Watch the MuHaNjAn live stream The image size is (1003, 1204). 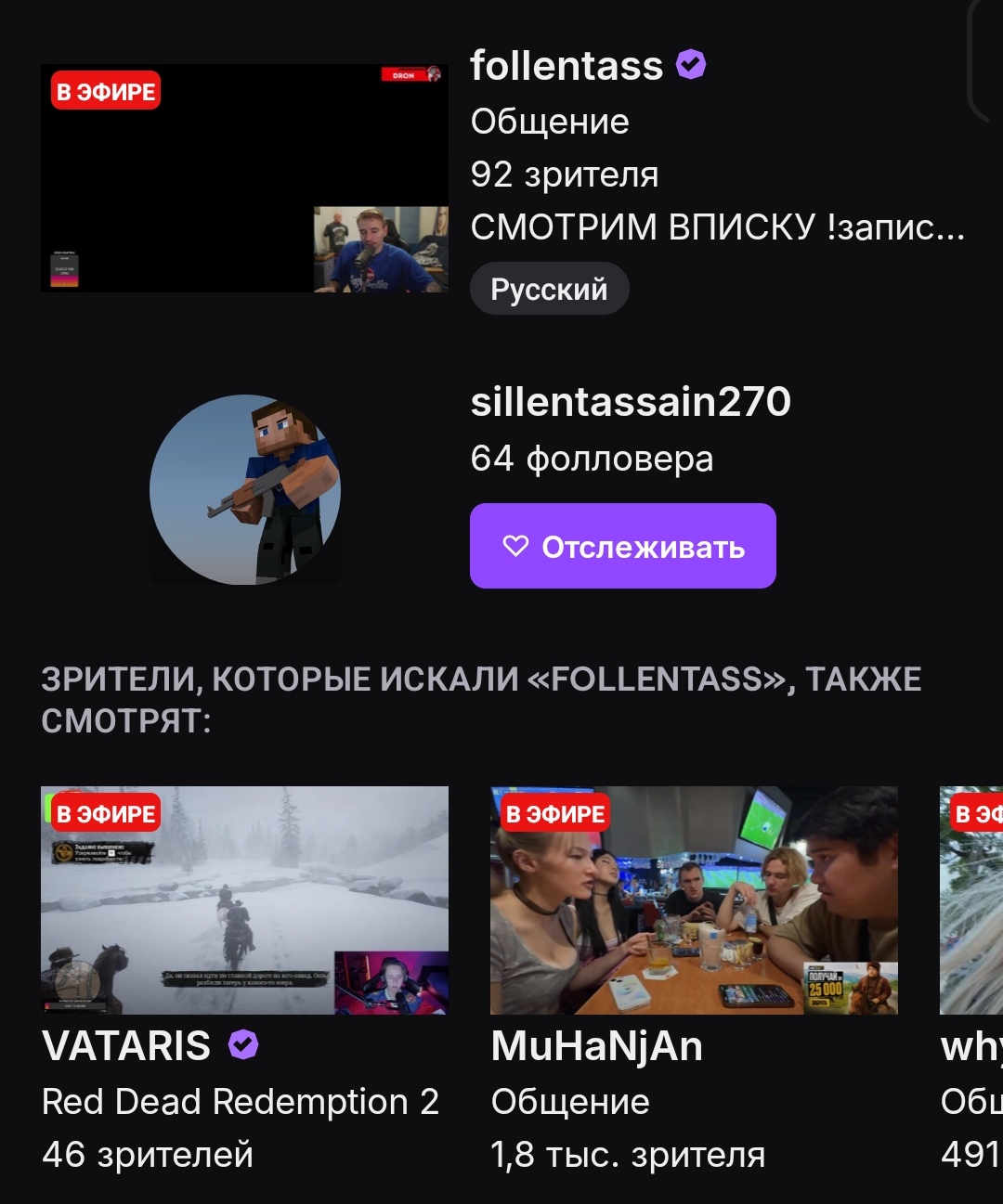tap(694, 900)
